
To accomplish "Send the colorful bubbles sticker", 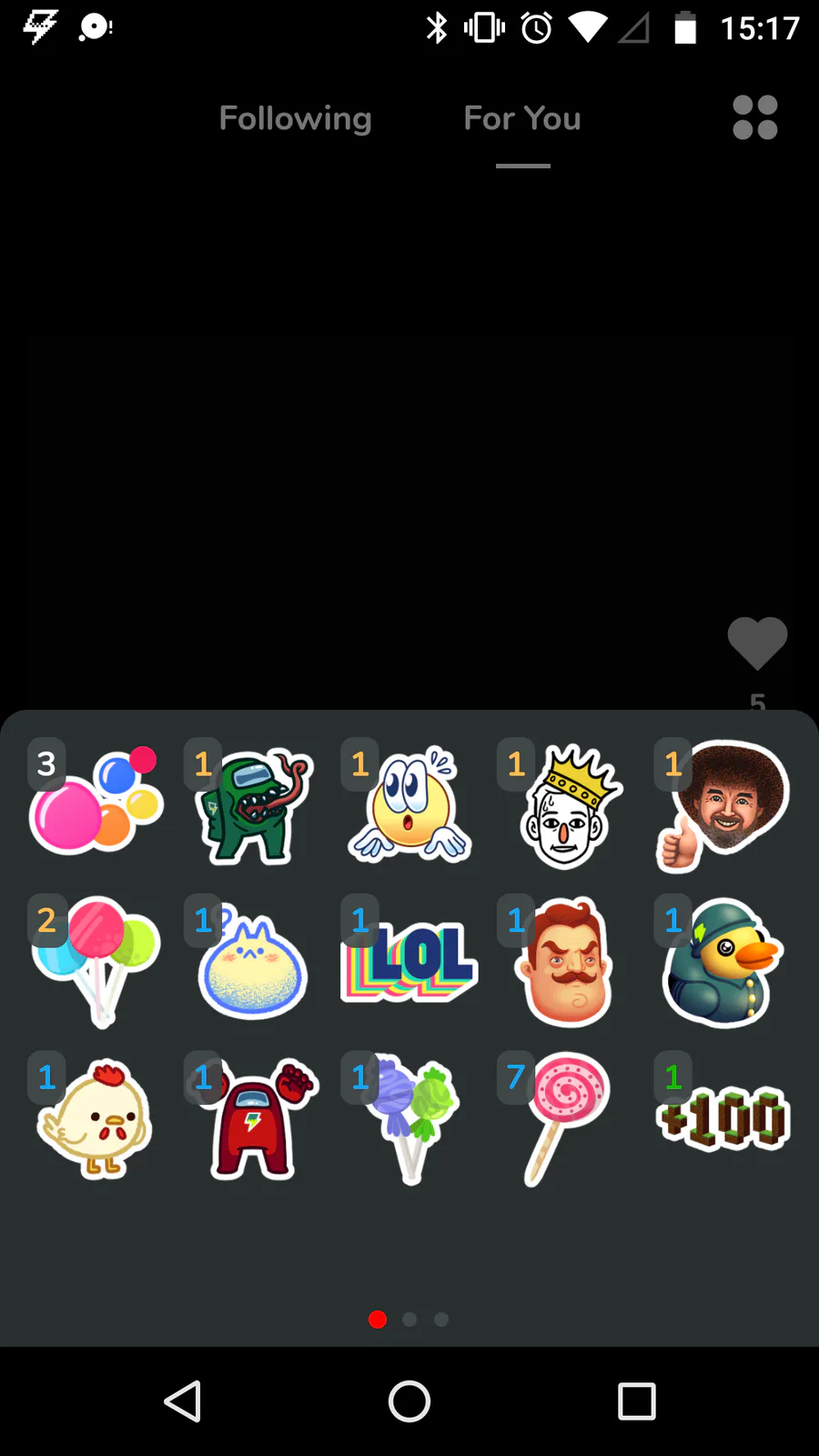I will coord(96,801).
